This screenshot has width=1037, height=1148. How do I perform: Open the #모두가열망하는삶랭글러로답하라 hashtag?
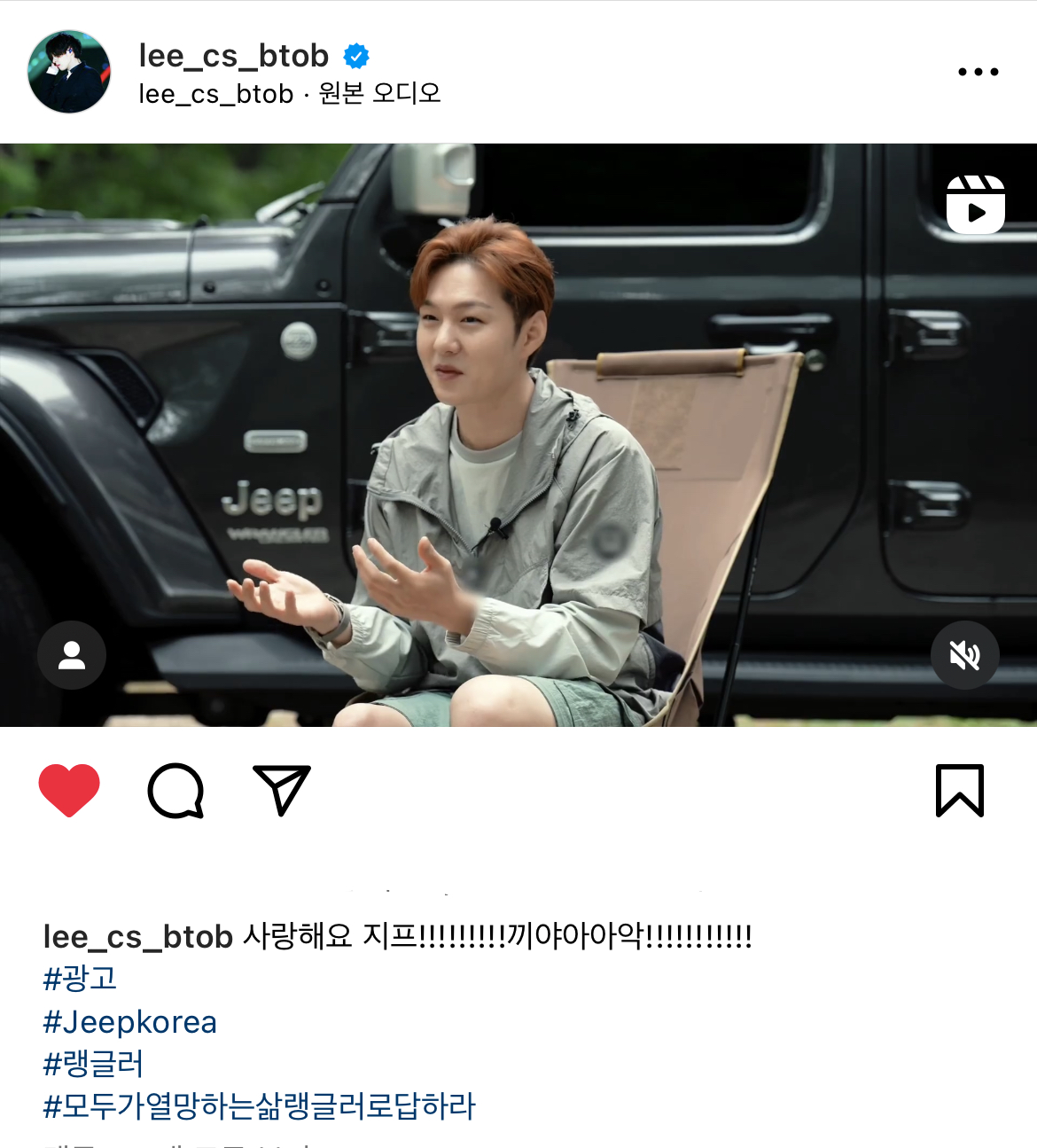[x=260, y=1106]
